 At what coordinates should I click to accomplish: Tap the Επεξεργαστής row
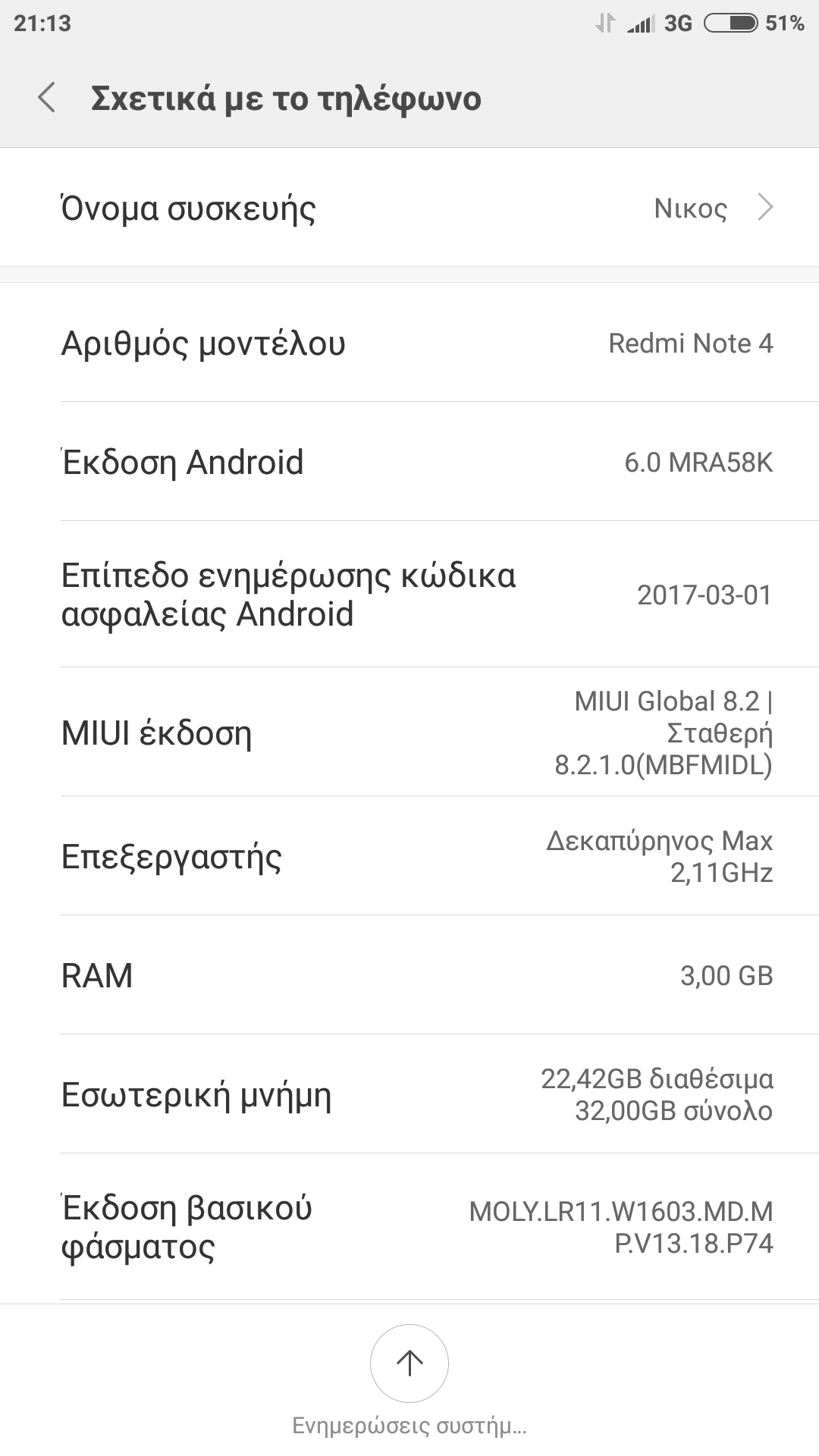point(409,856)
